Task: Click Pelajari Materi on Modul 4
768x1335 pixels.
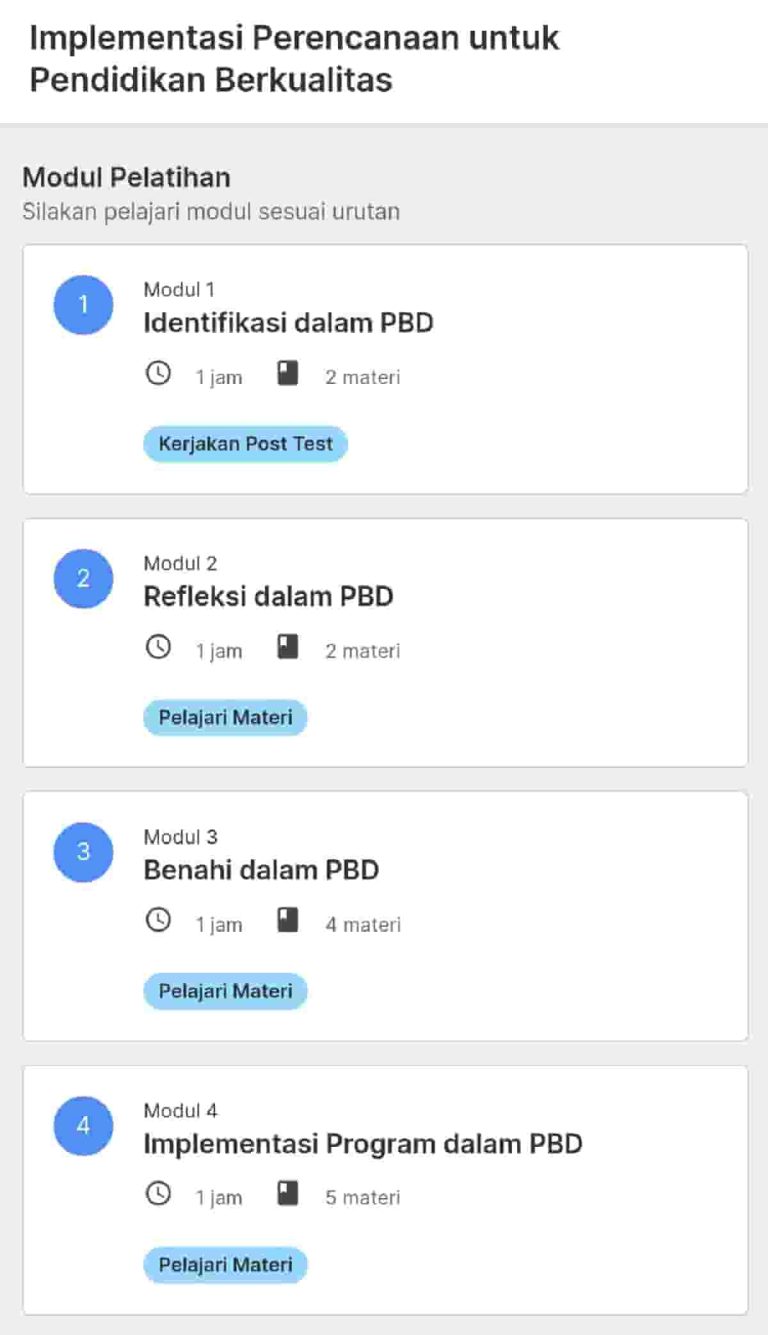Action: pyautogui.click(x=224, y=1265)
